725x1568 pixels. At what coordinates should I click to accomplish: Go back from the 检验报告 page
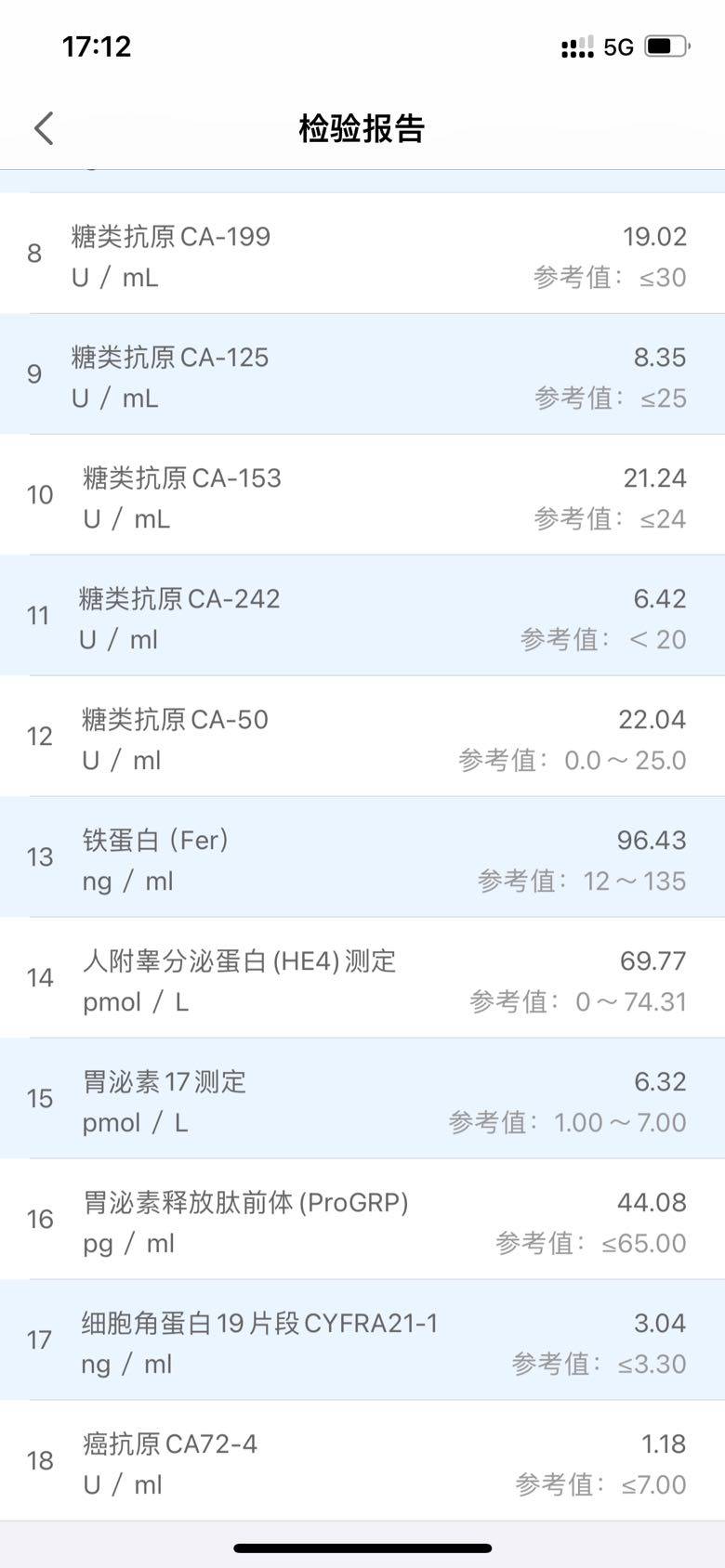(x=45, y=128)
